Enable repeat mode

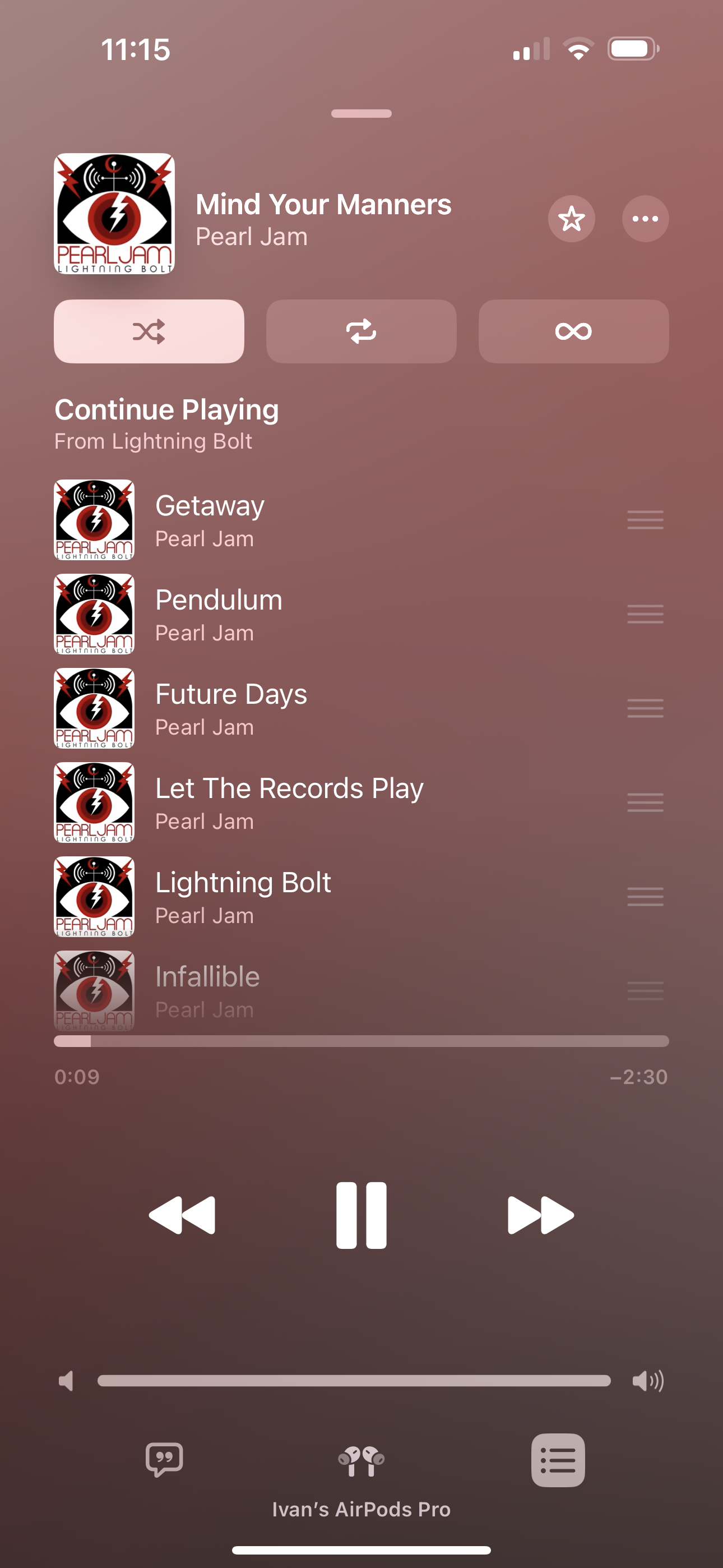click(361, 331)
